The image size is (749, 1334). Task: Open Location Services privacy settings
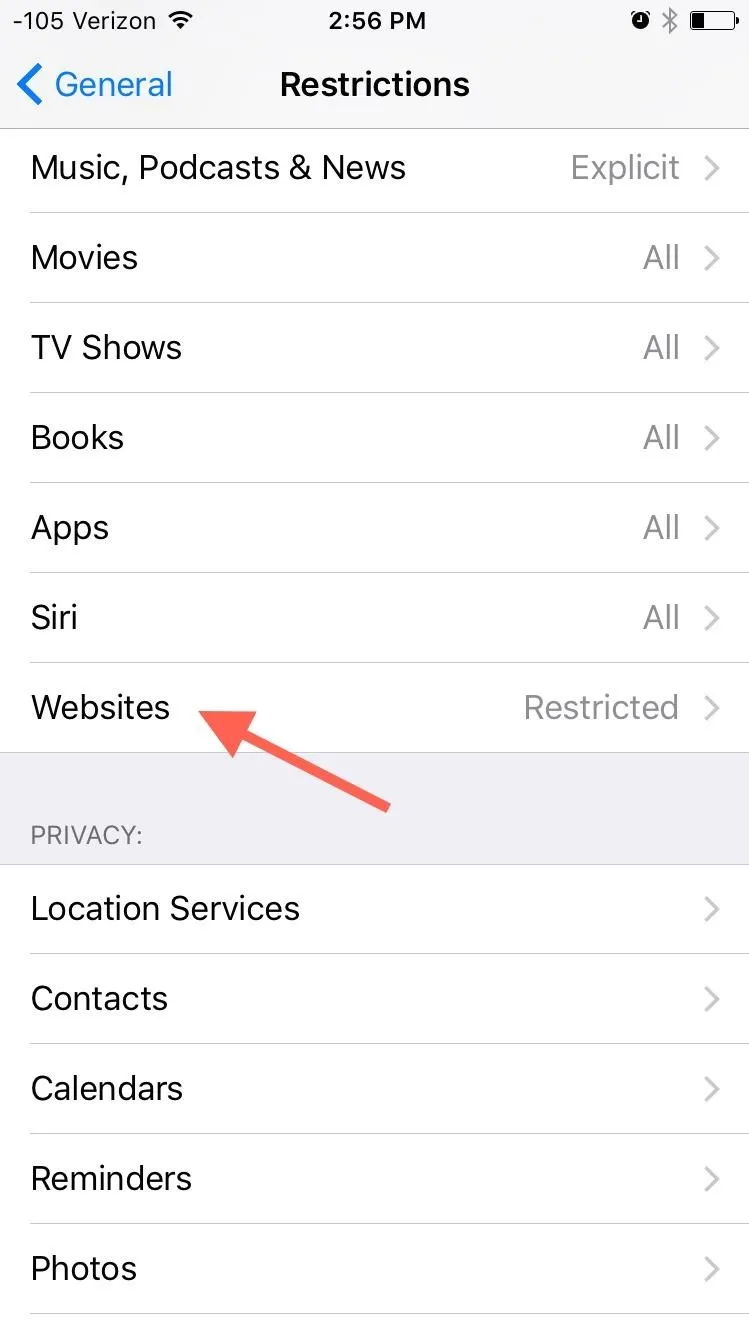[374, 909]
